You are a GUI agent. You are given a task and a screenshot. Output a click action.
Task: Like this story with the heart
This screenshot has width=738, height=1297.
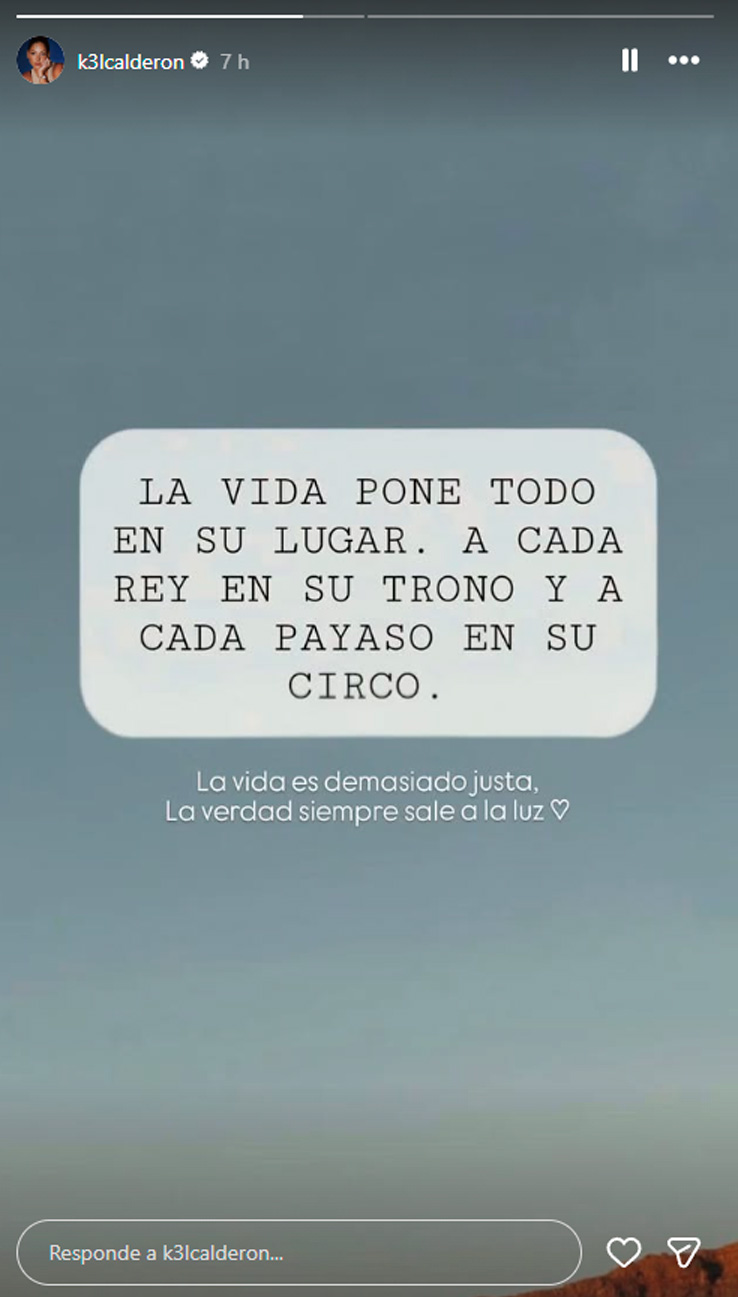pos(624,1252)
